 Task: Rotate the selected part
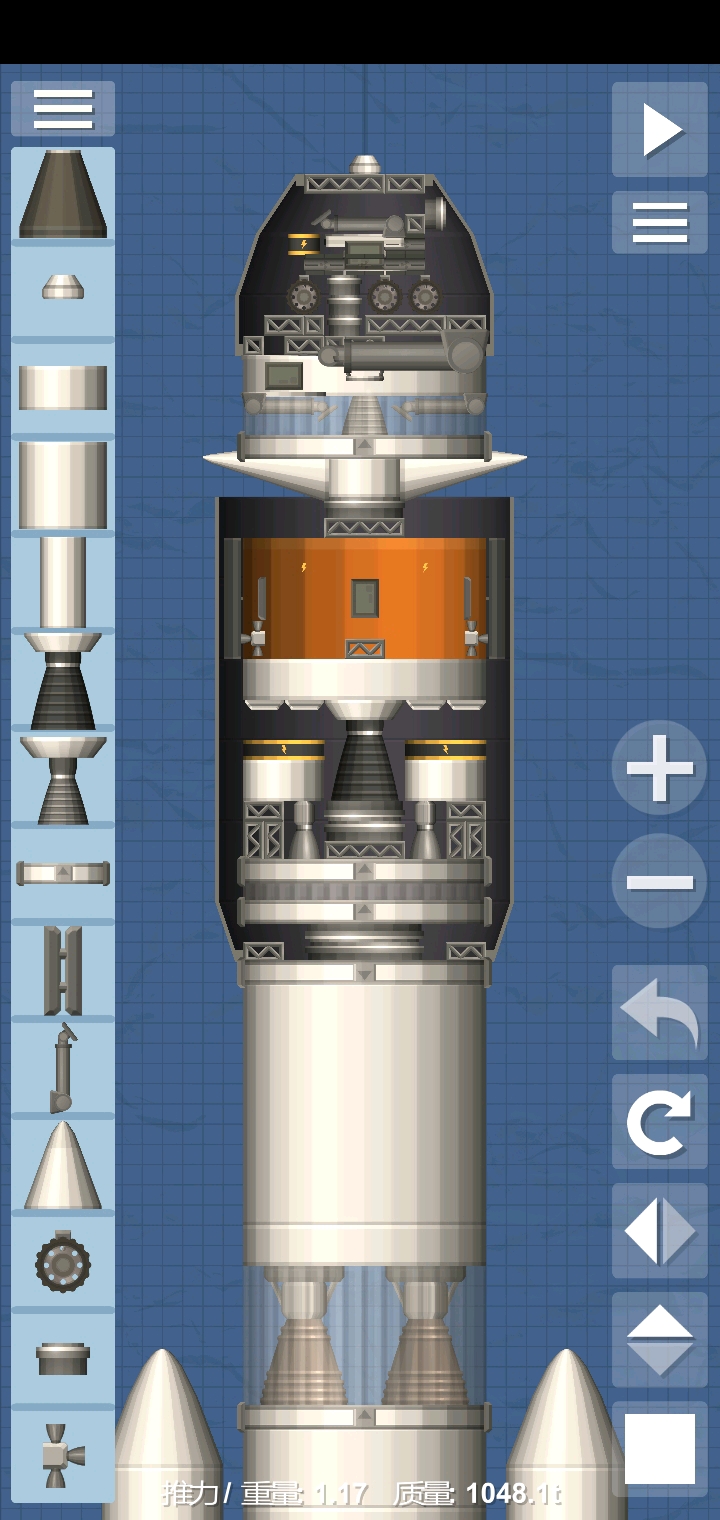tap(659, 1121)
